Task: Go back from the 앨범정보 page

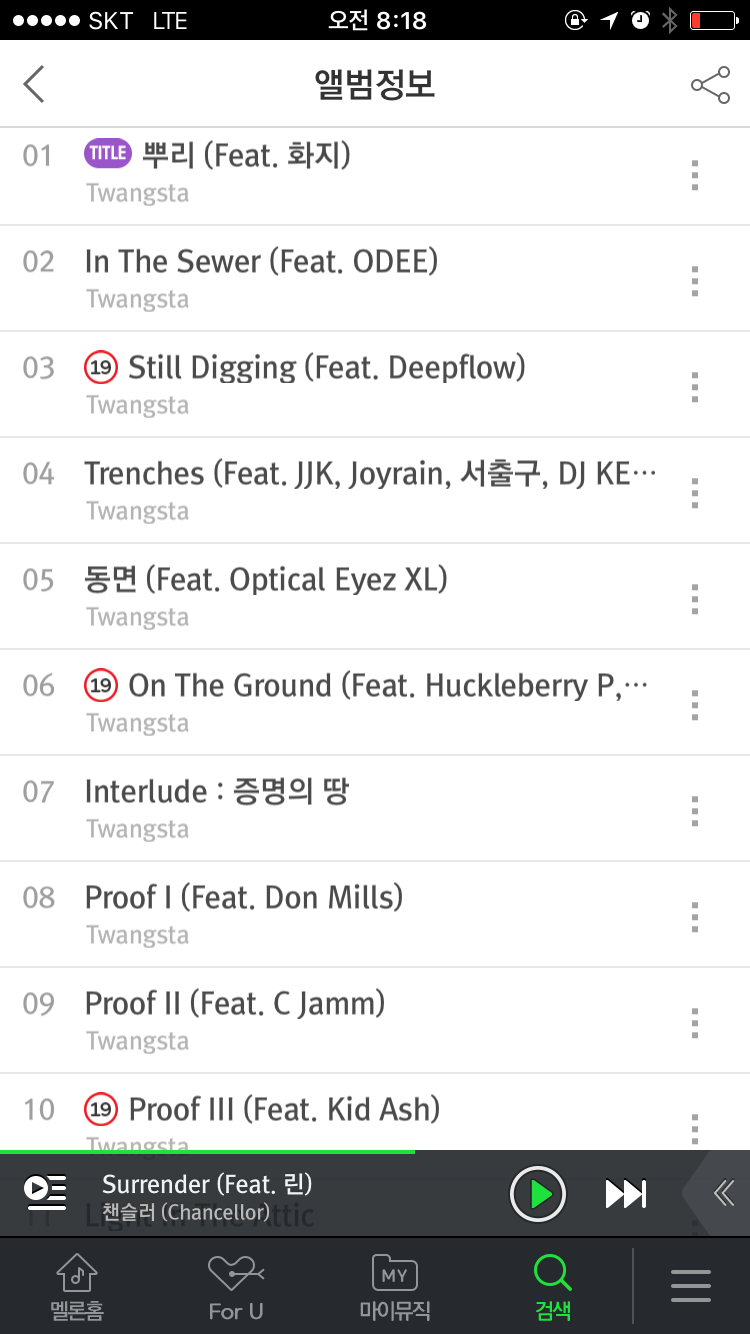Action: 34,84
